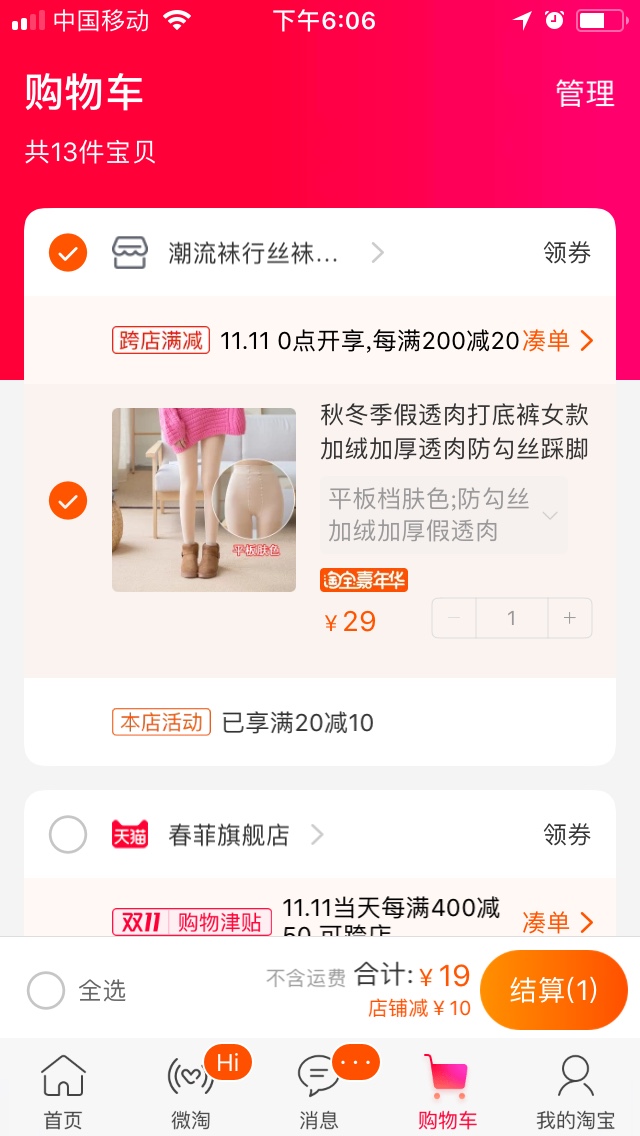Switch to the 微淘 tab
Screen dimensions: 640x1136
pyautogui.click(x=191, y=1093)
